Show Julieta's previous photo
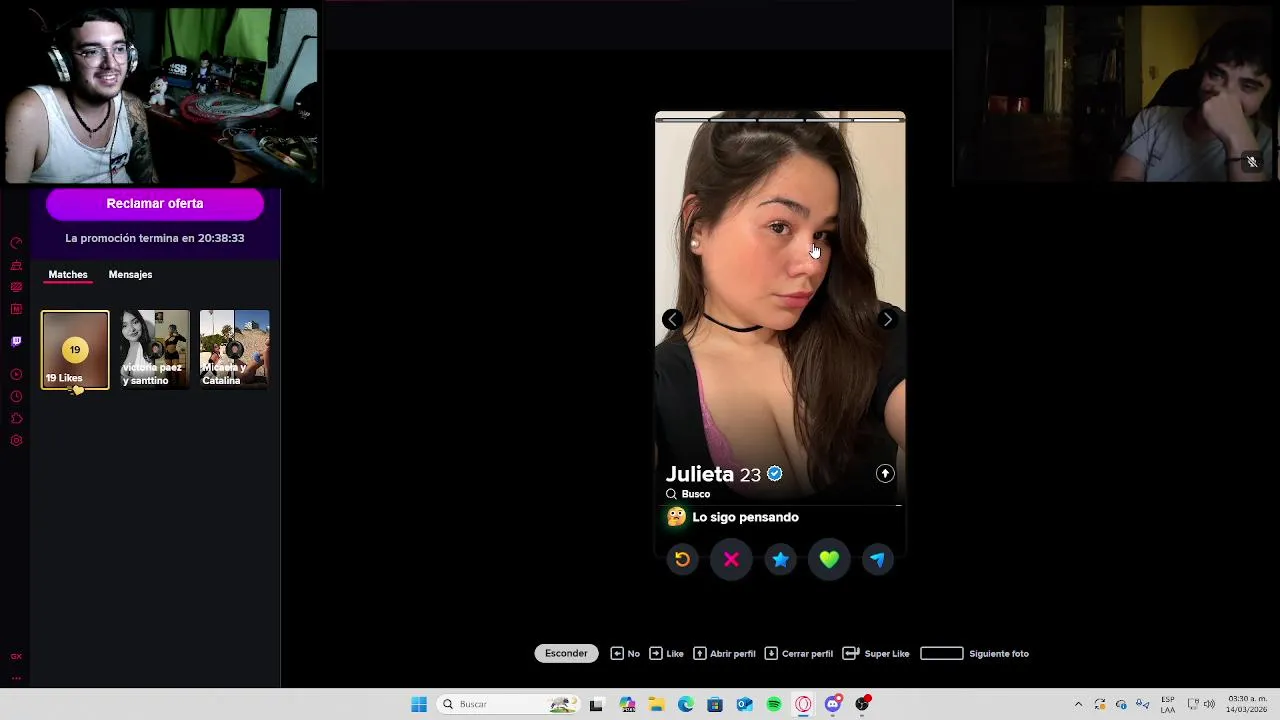The width and height of the screenshot is (1280, 720). pyautogui.click(x=672, y=319)
